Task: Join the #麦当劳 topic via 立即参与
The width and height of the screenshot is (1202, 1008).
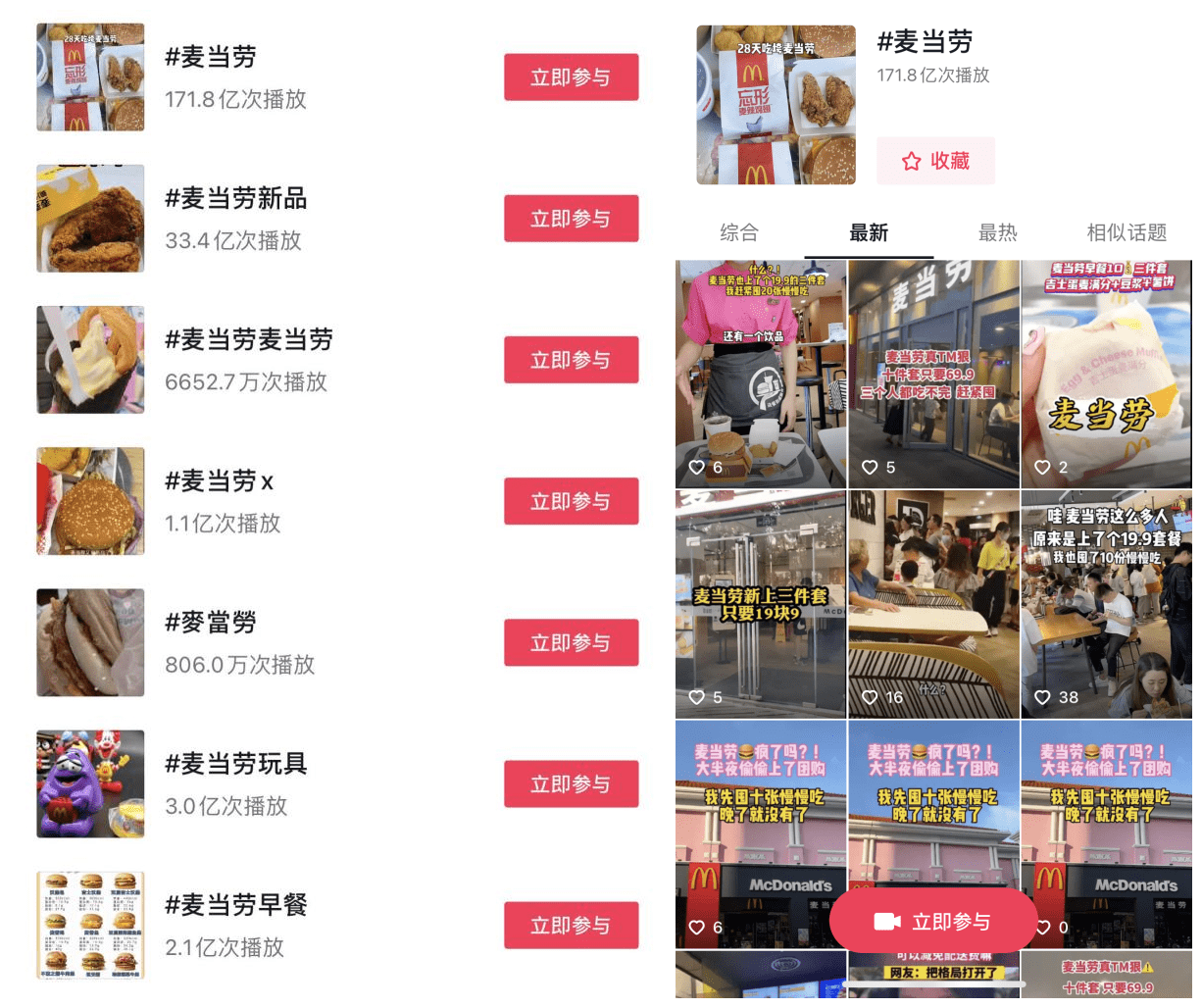Action: 571,77
